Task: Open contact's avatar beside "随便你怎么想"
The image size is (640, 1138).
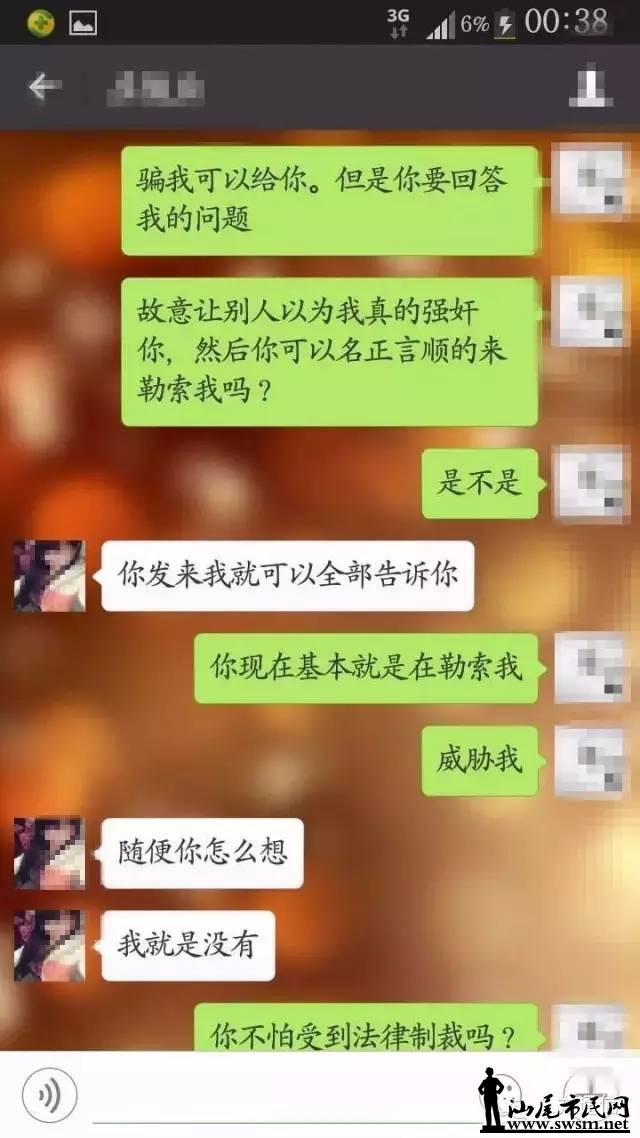Action: click(49, 853)
